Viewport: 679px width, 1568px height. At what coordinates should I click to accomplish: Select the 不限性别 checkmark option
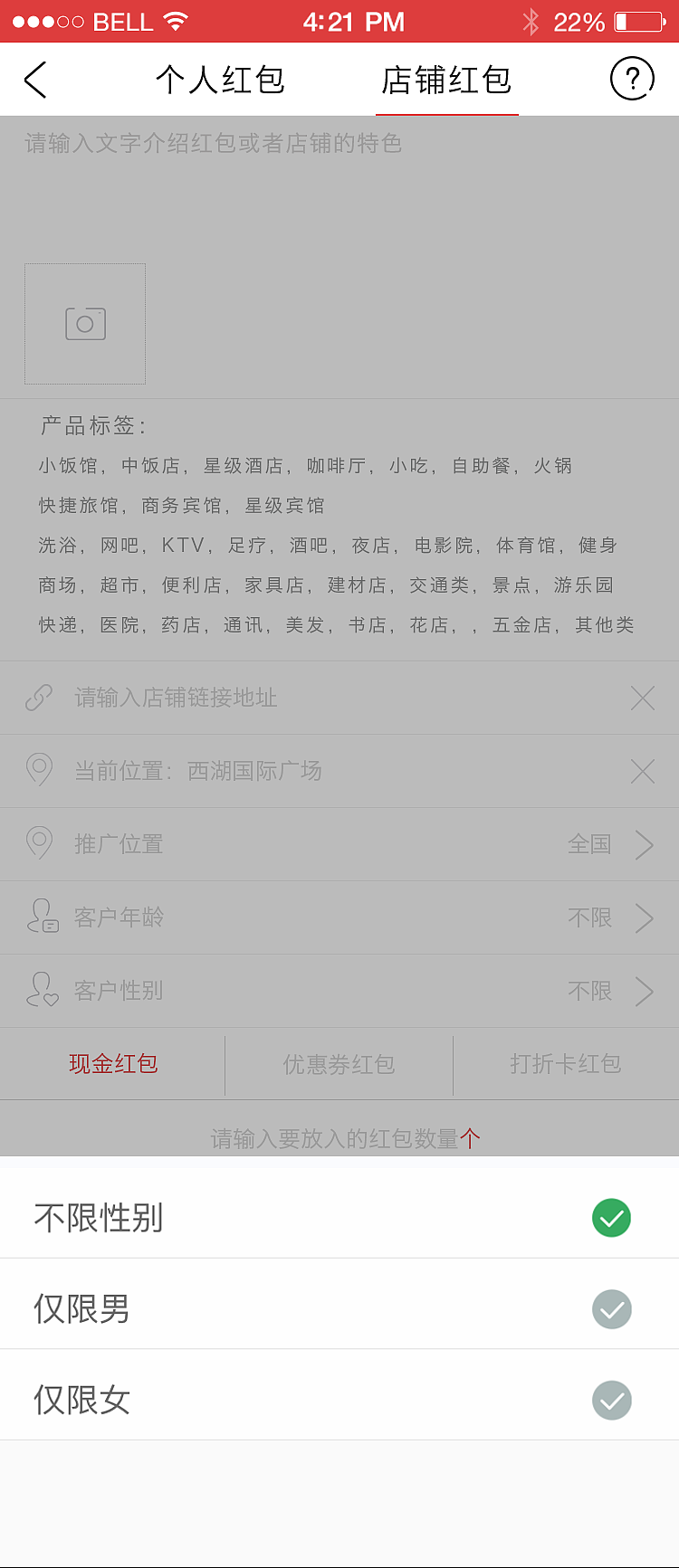pyautogui.click(x=611, y=1219)
